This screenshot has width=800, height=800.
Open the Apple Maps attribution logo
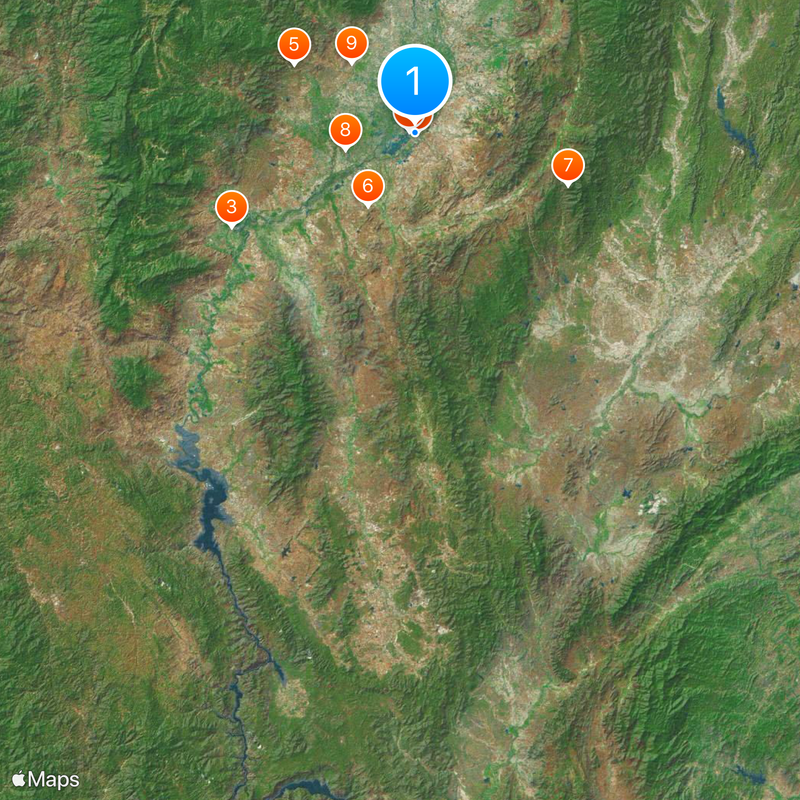tap(46, 779)
